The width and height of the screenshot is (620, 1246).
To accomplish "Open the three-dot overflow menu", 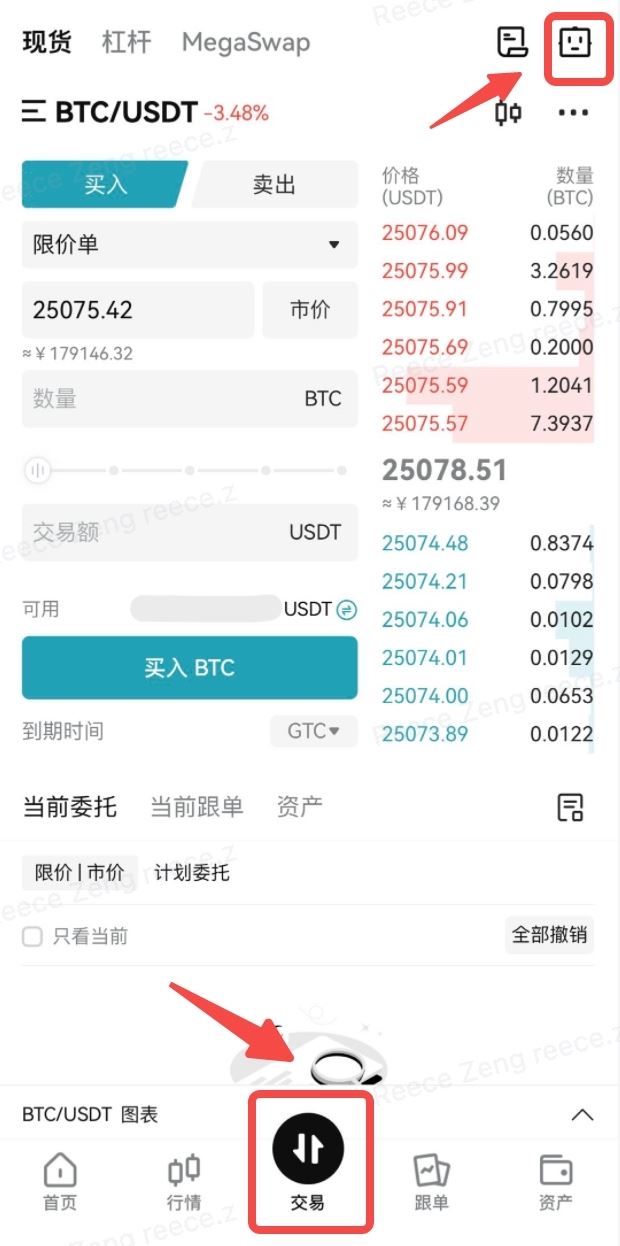I will tap(573, 113).
